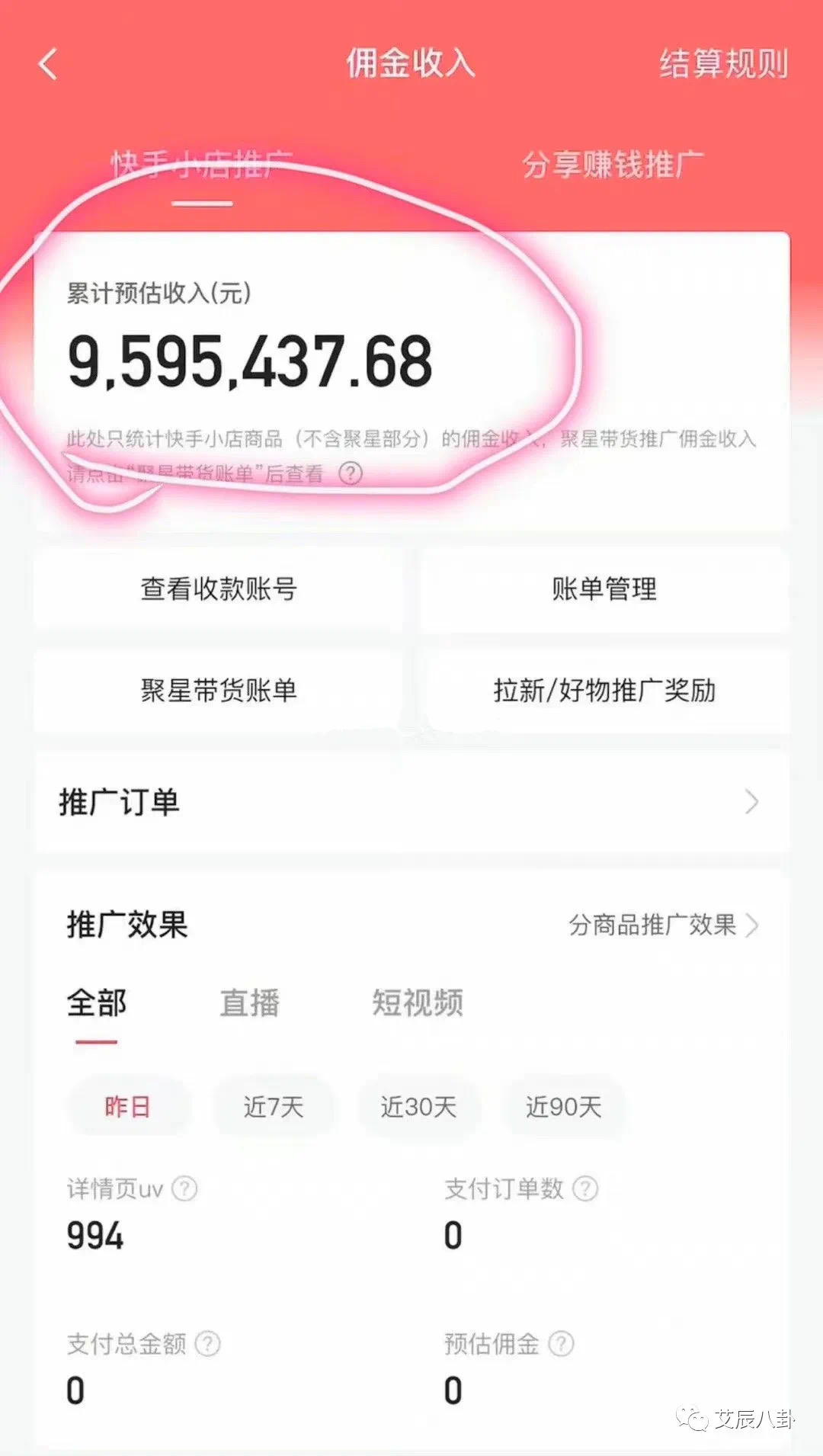Switch to 分享赚钱推广 tab
This screenshot has width=823, height=1456.
coord(613,165)
